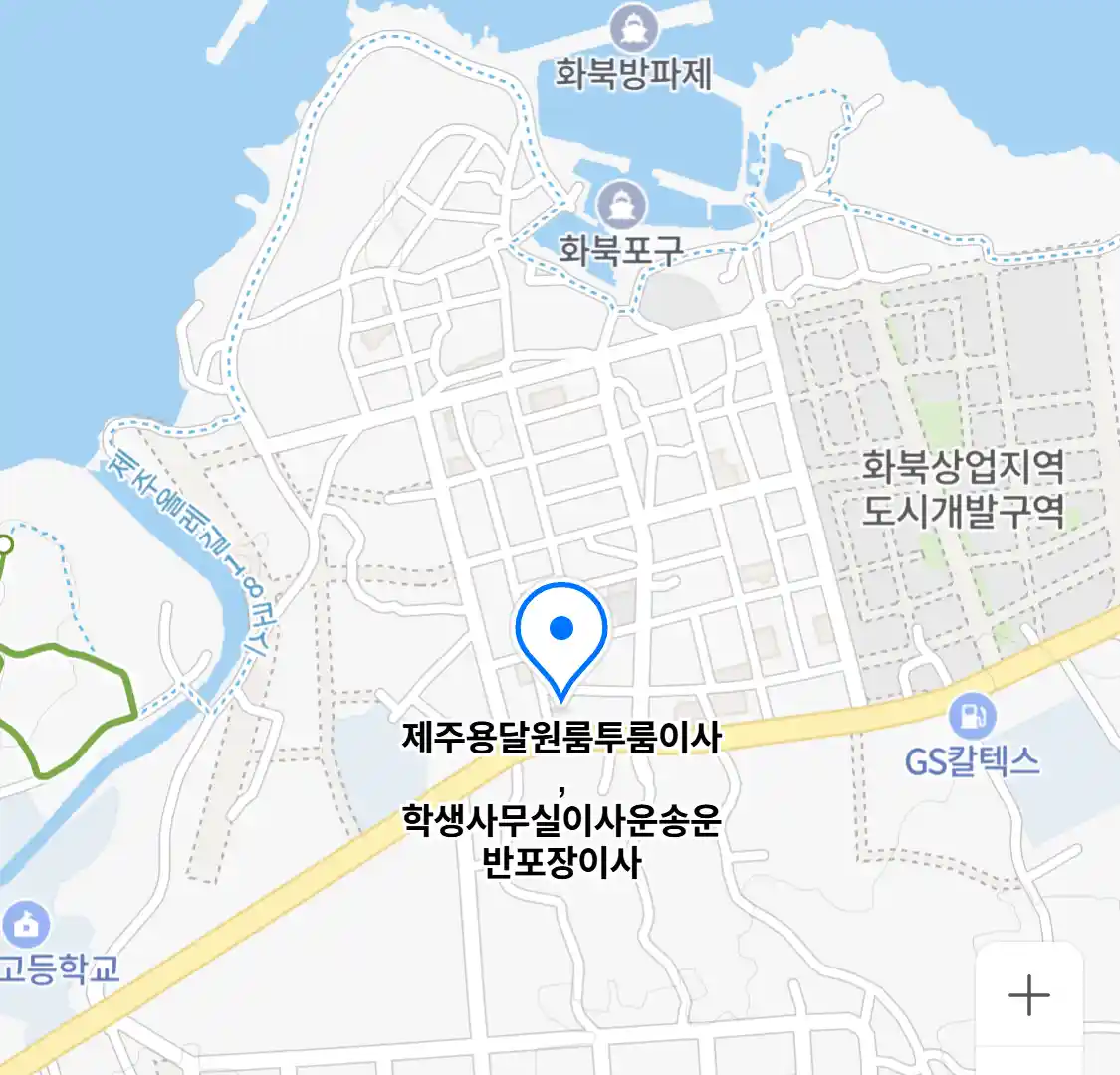This screenshot has width=1120, height=1075.
Task: Open the GS칼텍스 gas station marker
Action: tap(972, 717)
